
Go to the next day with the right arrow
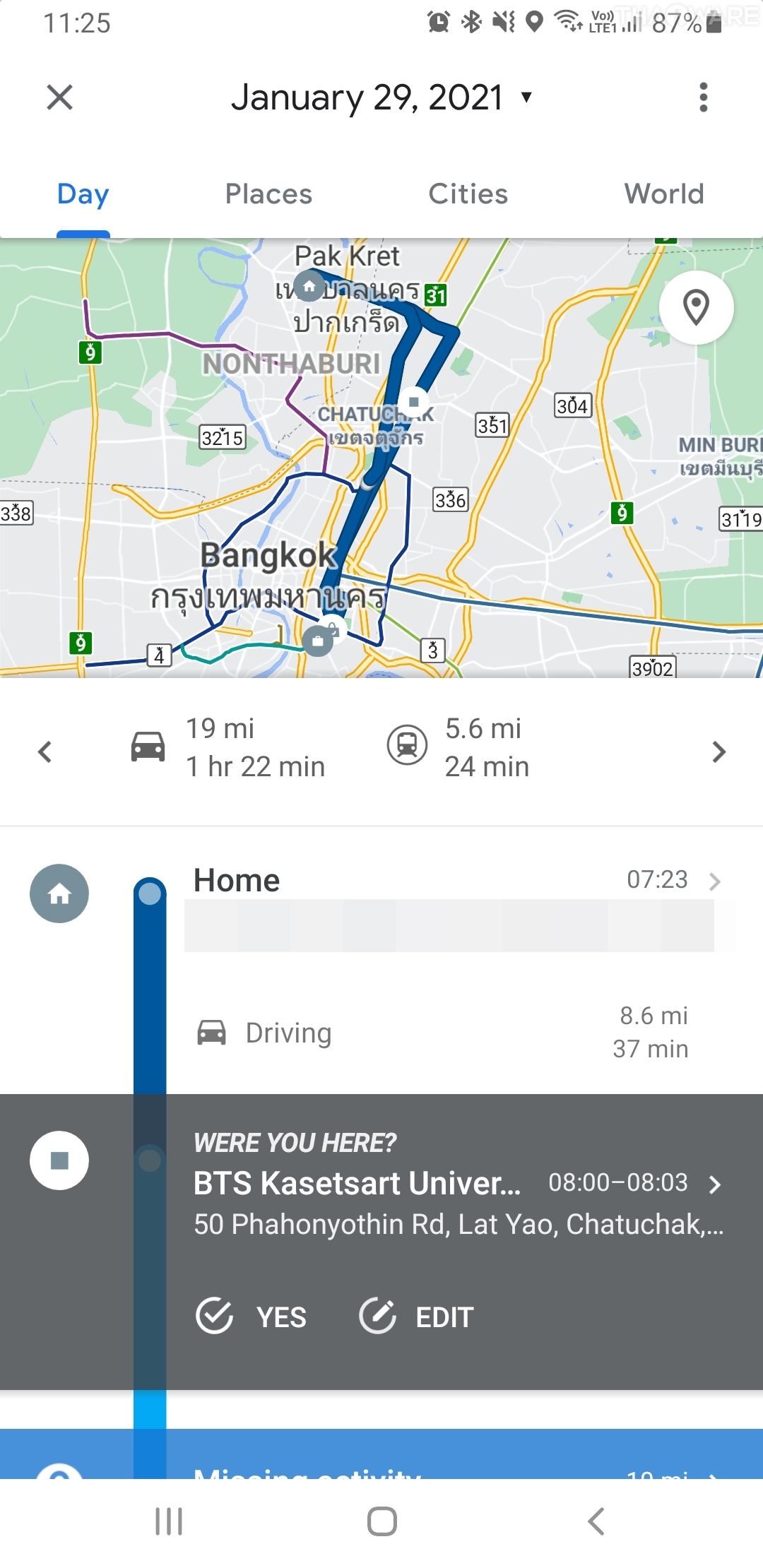pyautogui.click(x=718, y=752)
